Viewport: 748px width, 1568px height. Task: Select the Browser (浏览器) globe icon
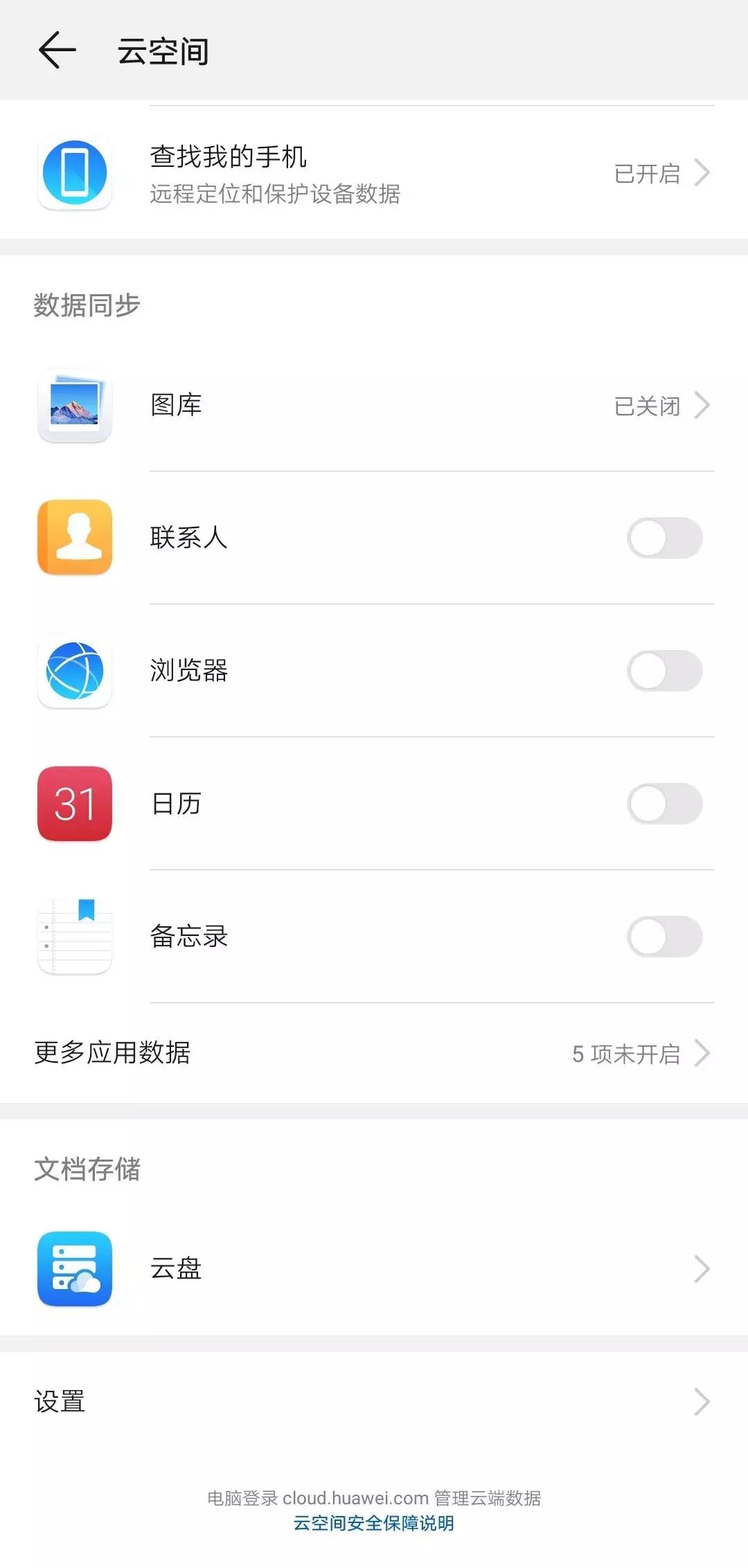point(75,670)
